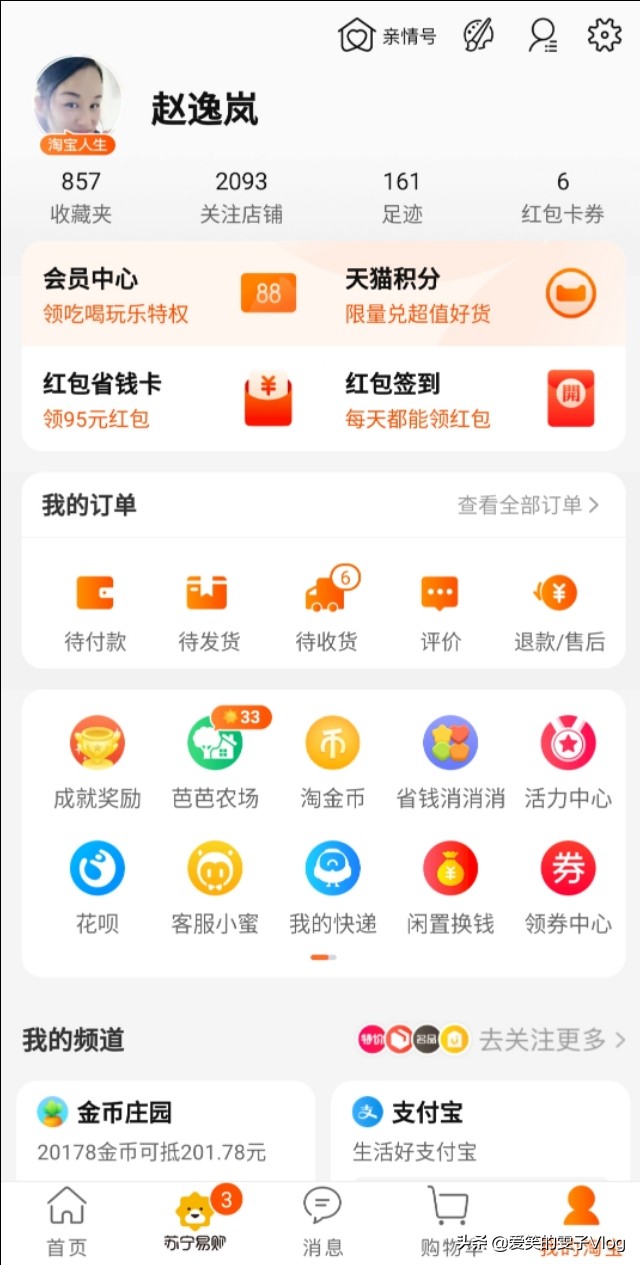640x1265 pixels.
Task: Open 淘金币 coins page
Action: coord(333,762)
